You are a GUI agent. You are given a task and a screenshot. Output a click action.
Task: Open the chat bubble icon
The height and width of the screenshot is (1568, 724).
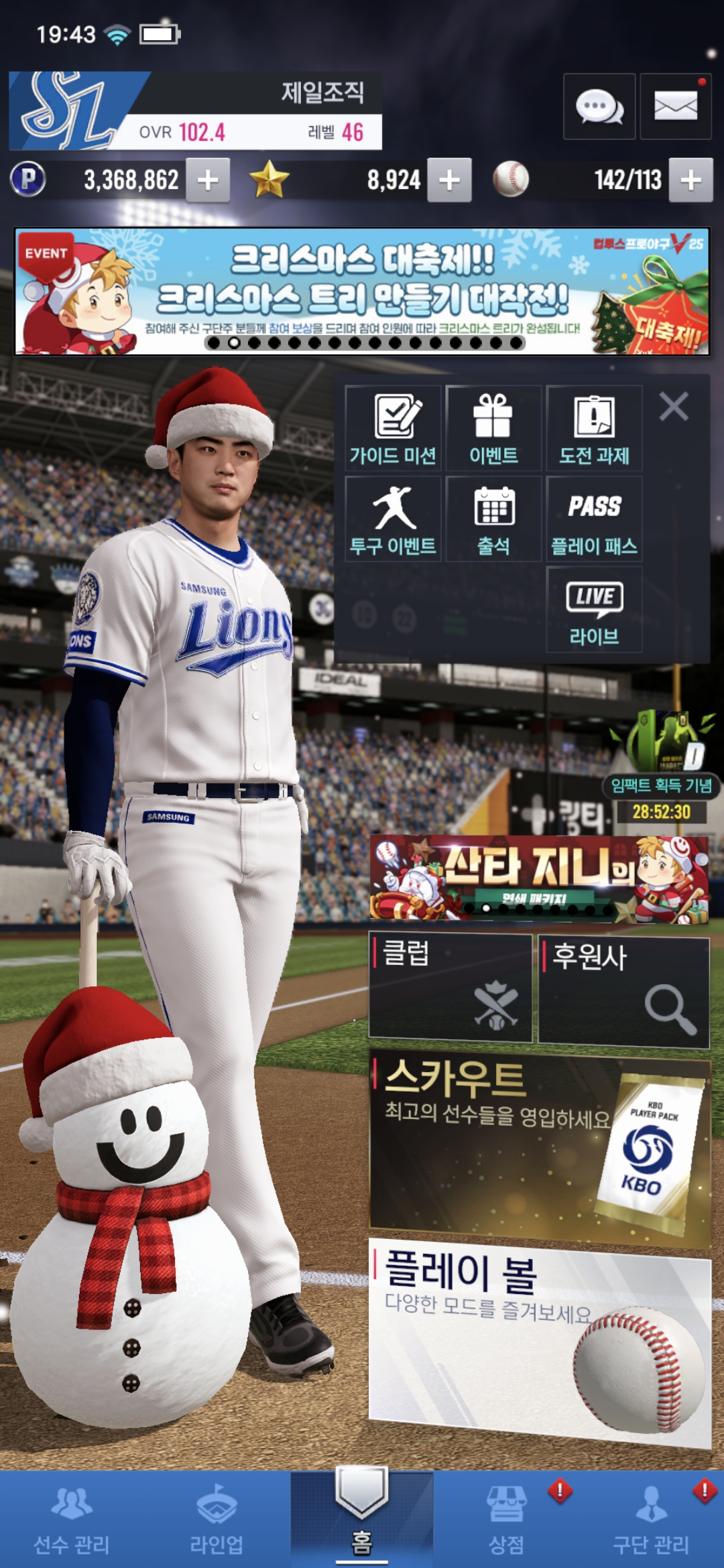[x=599, y=107]
